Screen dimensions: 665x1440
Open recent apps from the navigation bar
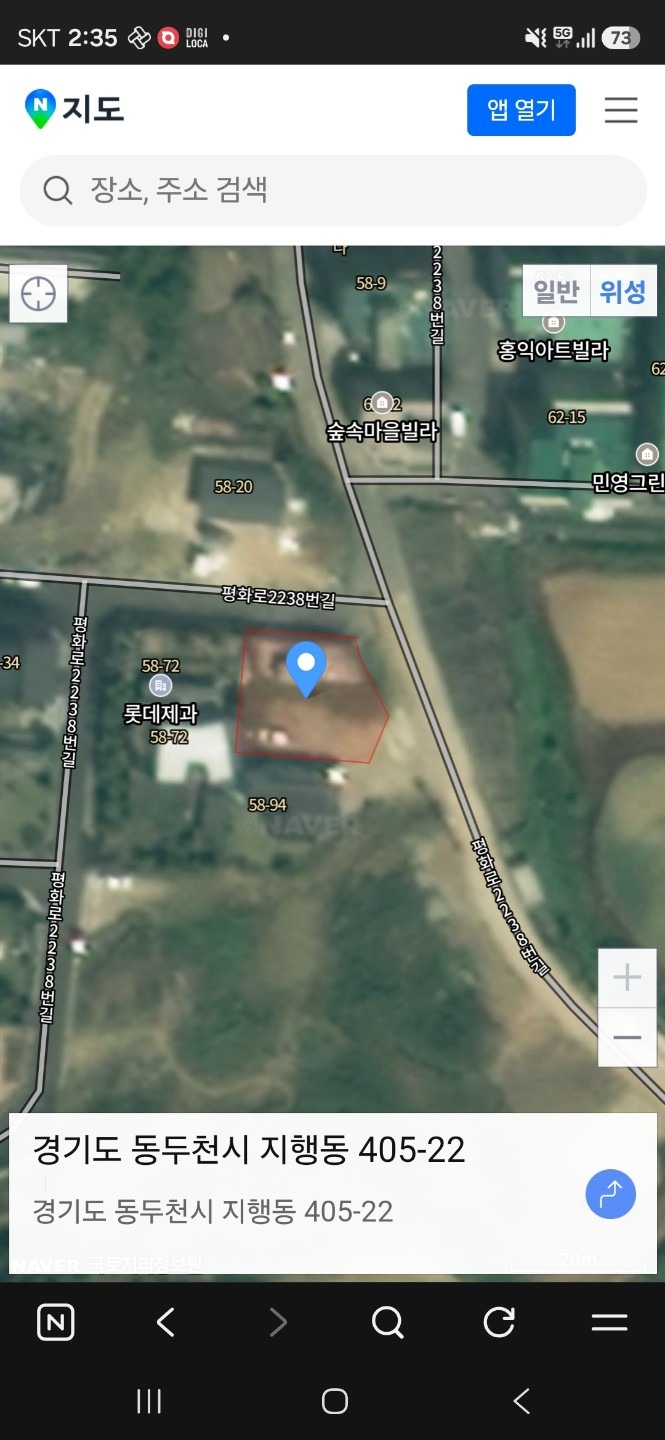[x=148, y=1401]
